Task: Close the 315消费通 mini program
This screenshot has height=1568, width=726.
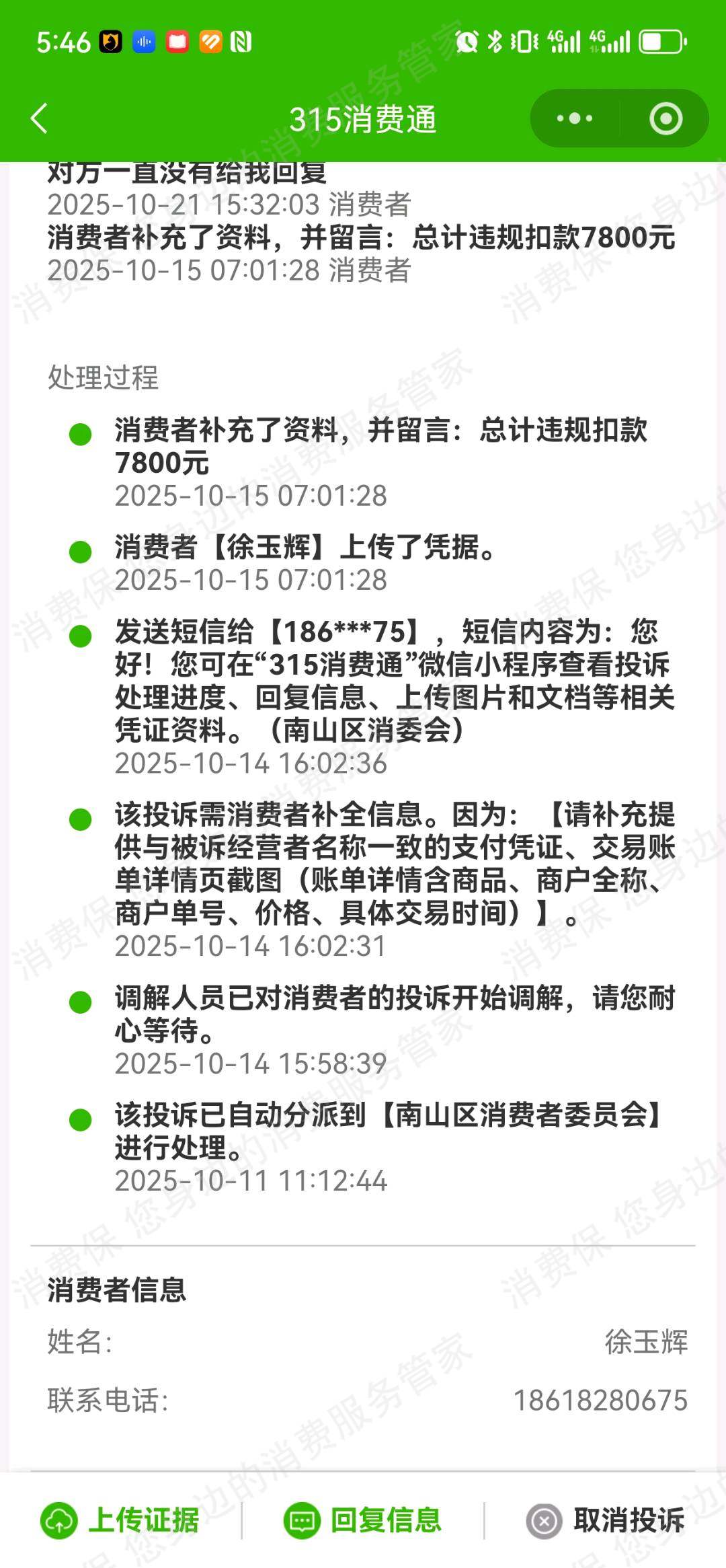Action: coord(665,119)
